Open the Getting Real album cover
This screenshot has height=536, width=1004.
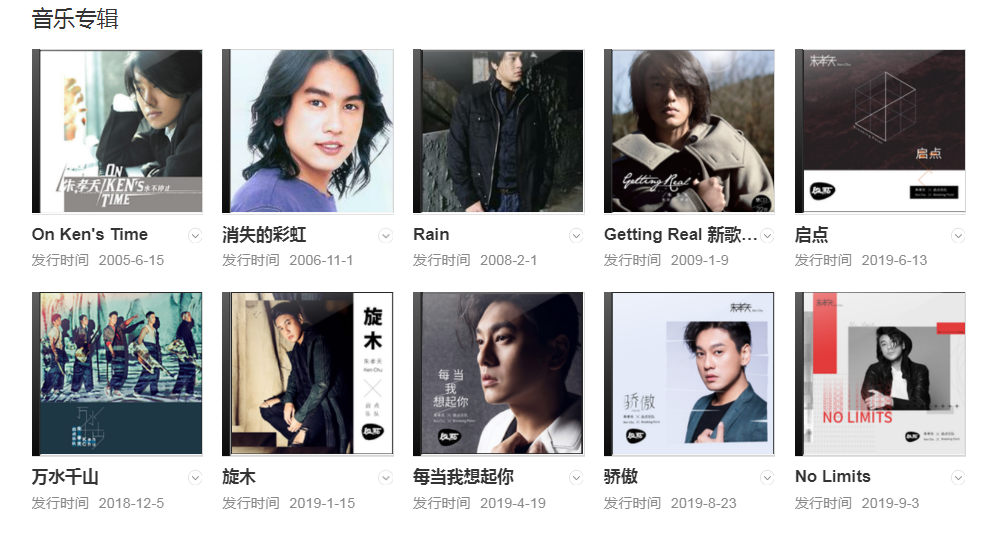coord(690,131)
